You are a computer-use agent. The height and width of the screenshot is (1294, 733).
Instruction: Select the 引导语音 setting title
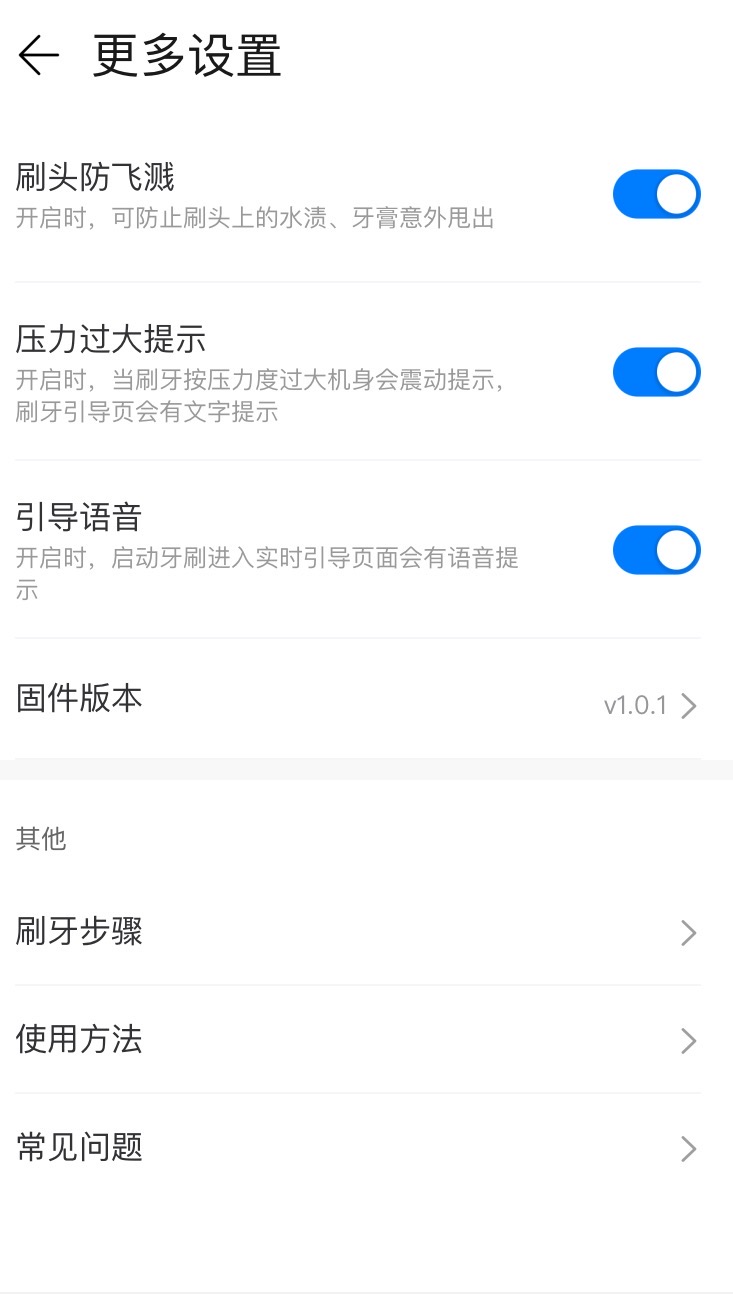tap(80, 518)
